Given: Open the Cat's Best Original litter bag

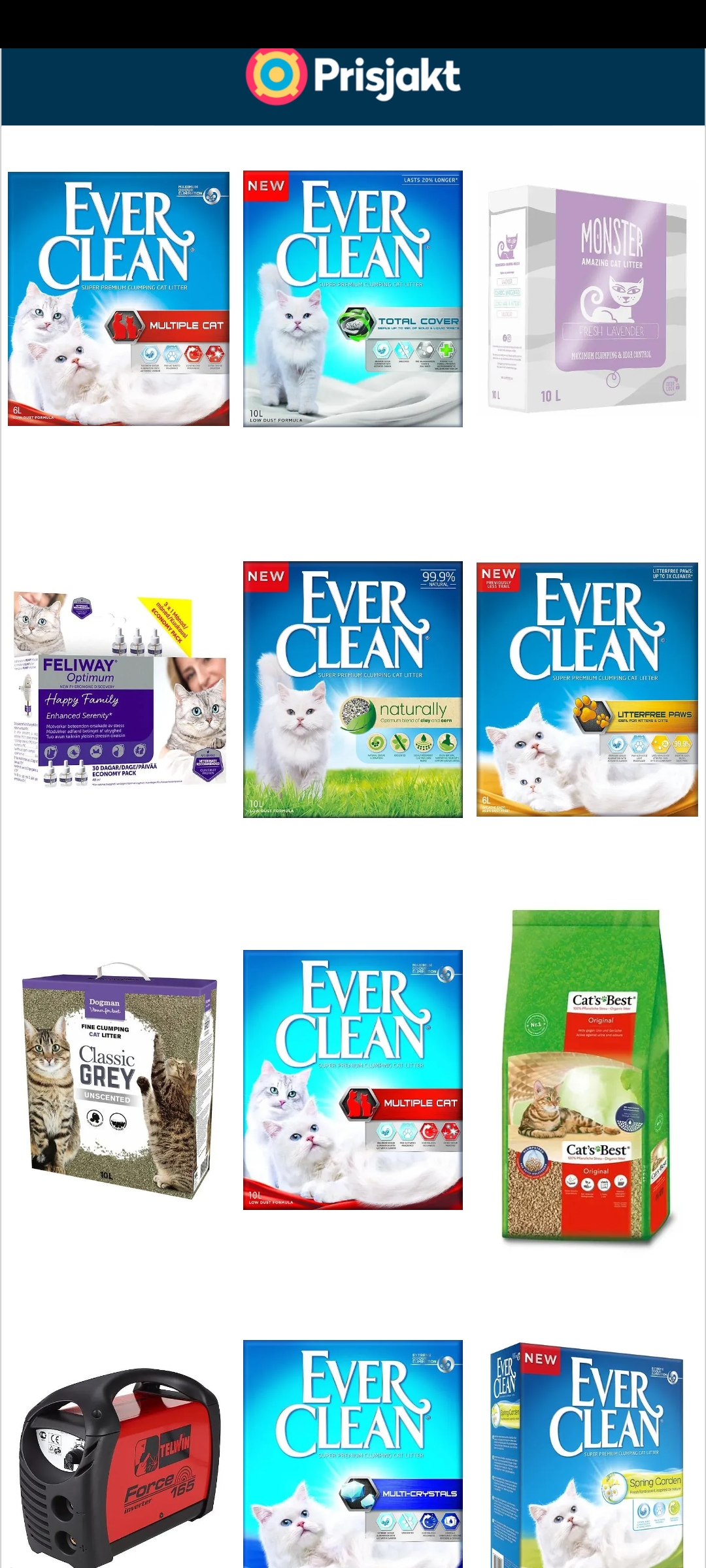Looking at the screenshot, I should click(587, 1077).
